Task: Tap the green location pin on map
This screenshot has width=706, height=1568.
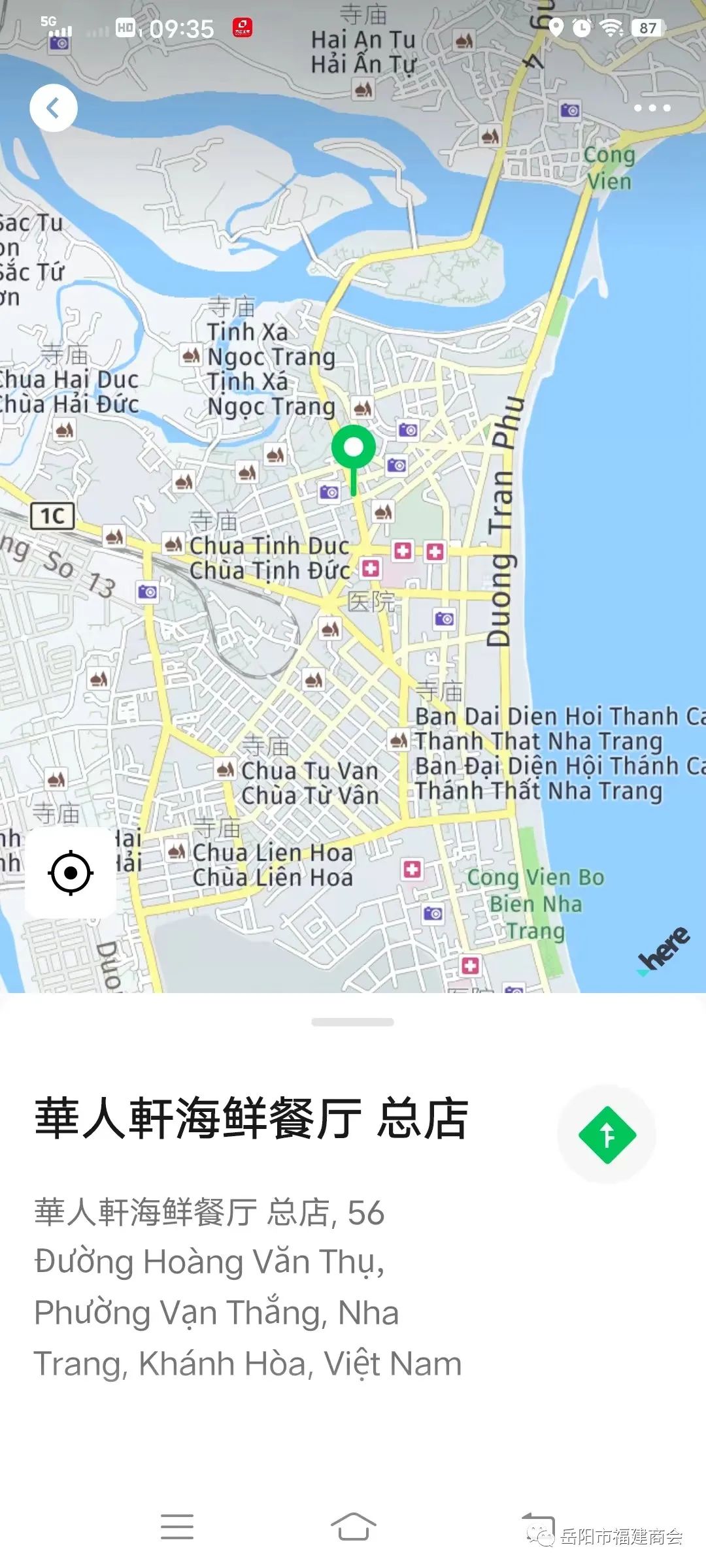Action: (x=354, y=450)
